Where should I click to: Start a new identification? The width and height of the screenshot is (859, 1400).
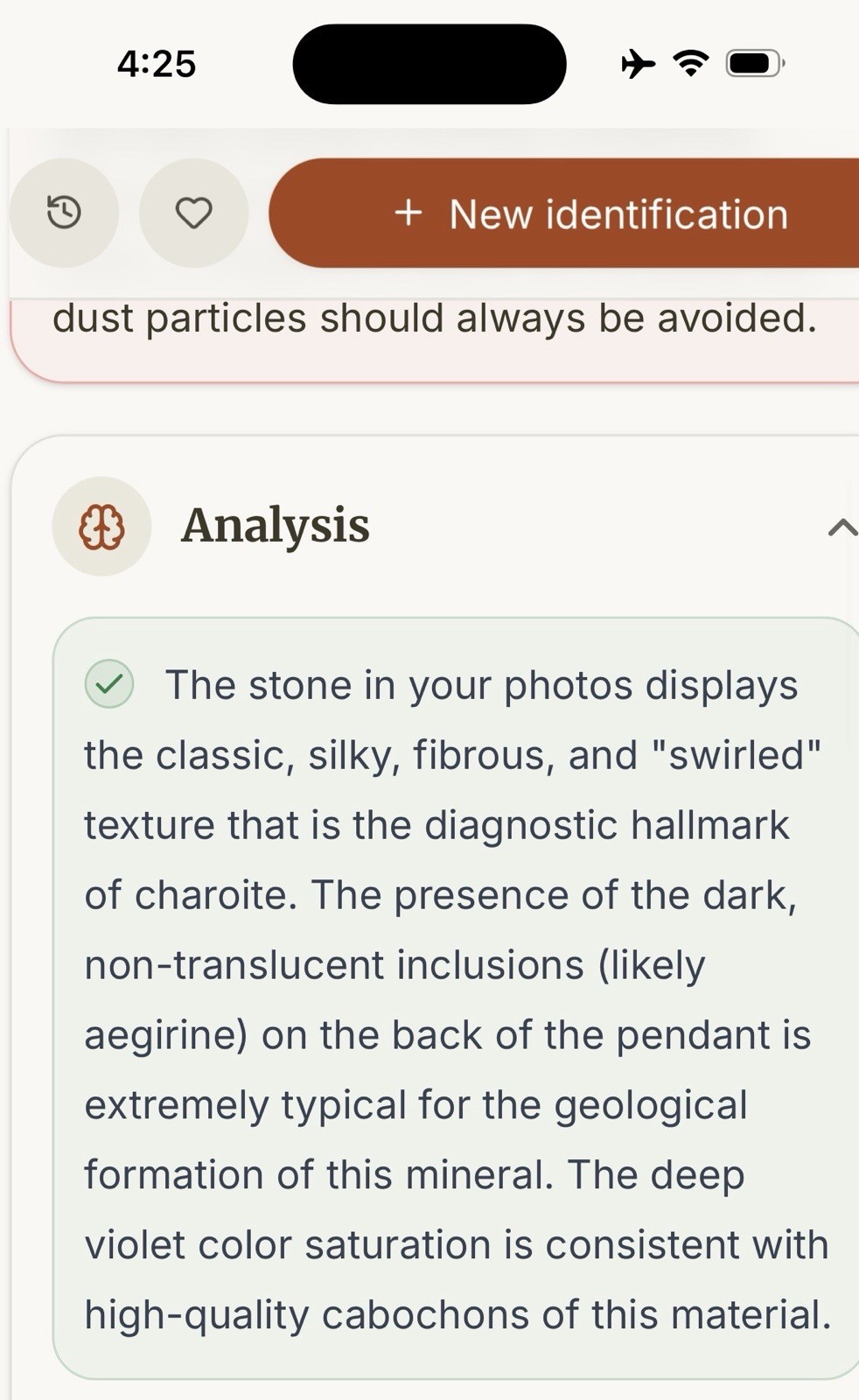[564, 213]
